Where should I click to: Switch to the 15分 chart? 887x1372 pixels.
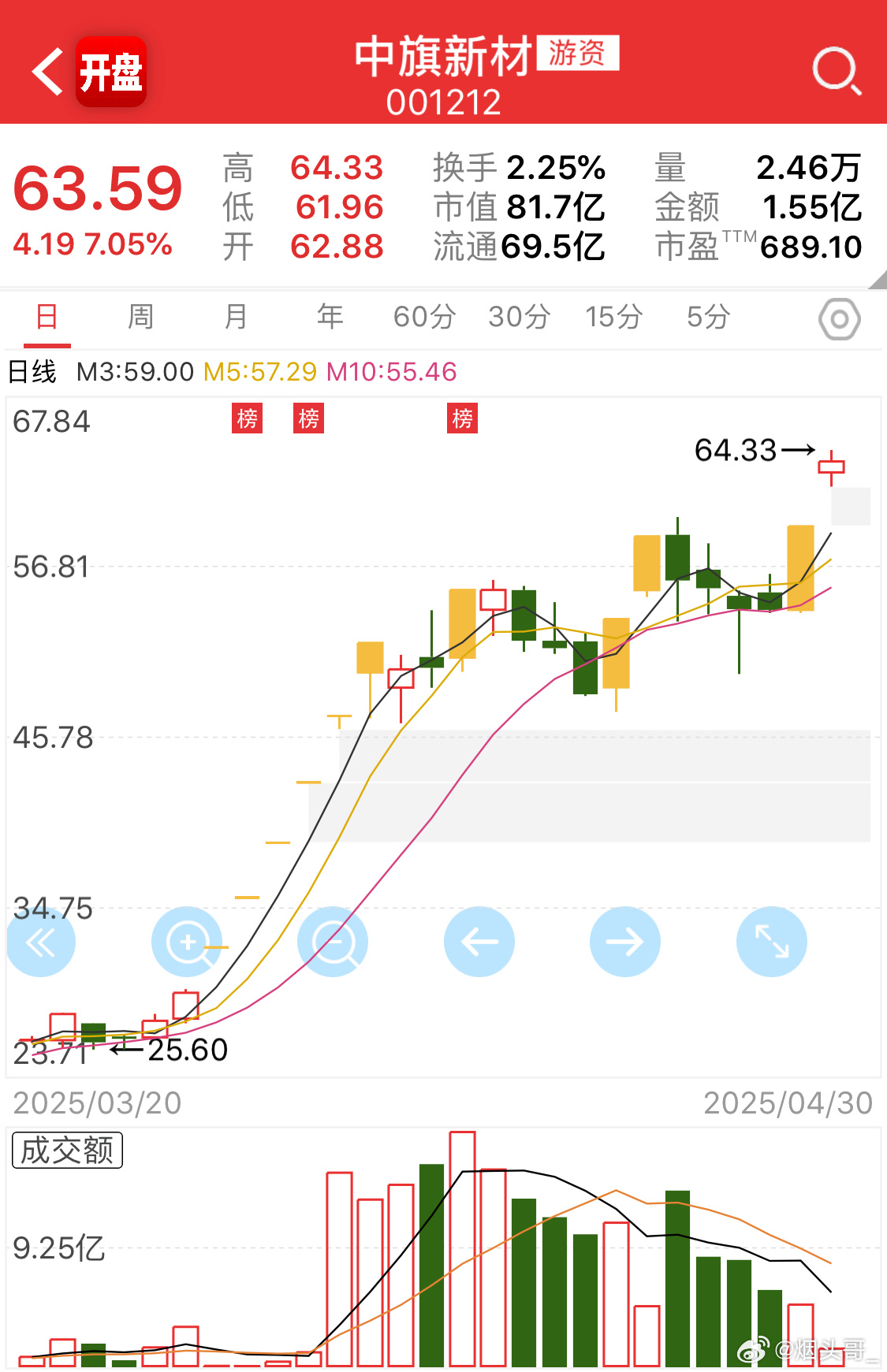pyautogui.click(x=613, y=318)
